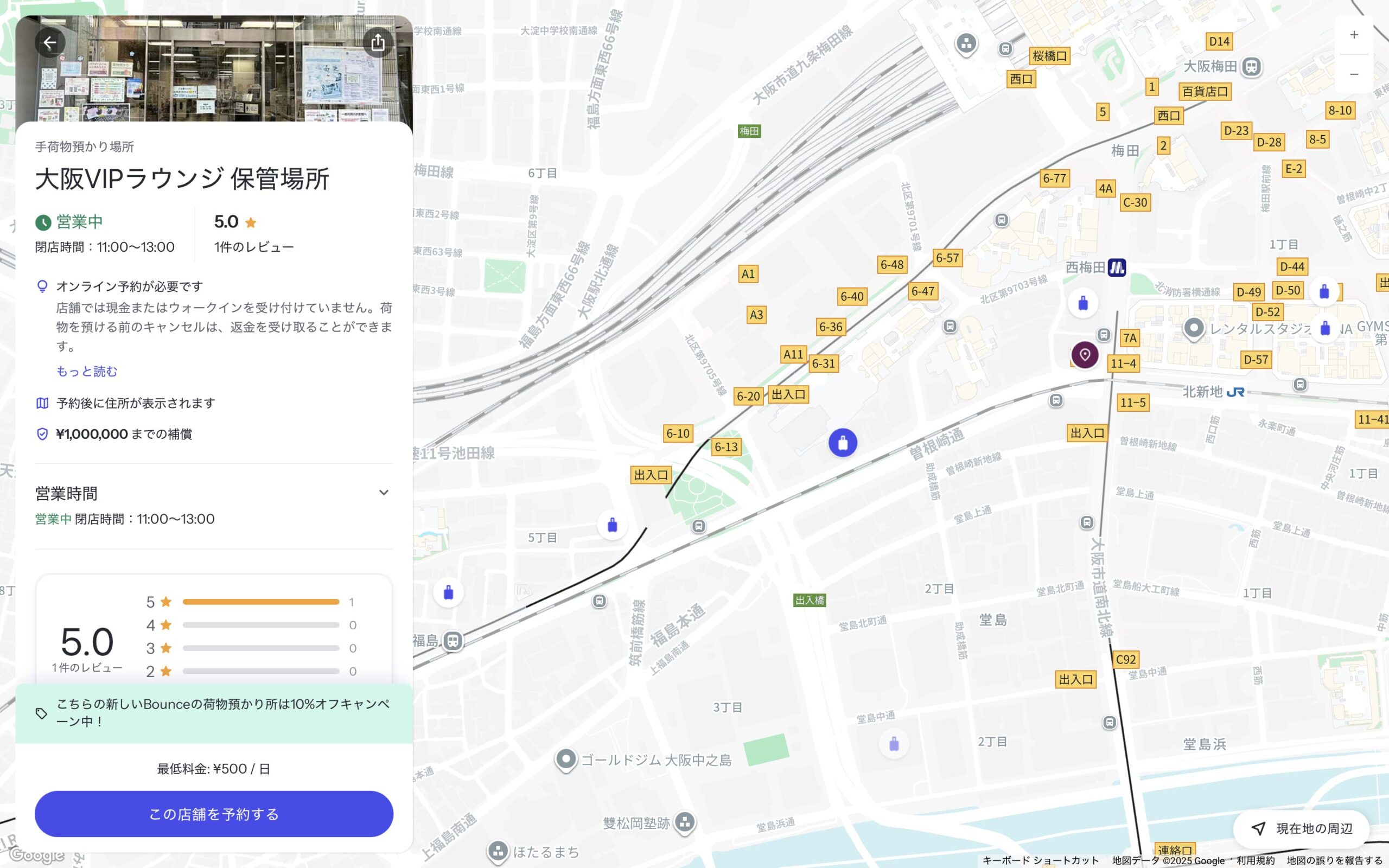Zoom out on the map
Image resolution: width=1389 pixels, height=868 pixels.
1353,74
